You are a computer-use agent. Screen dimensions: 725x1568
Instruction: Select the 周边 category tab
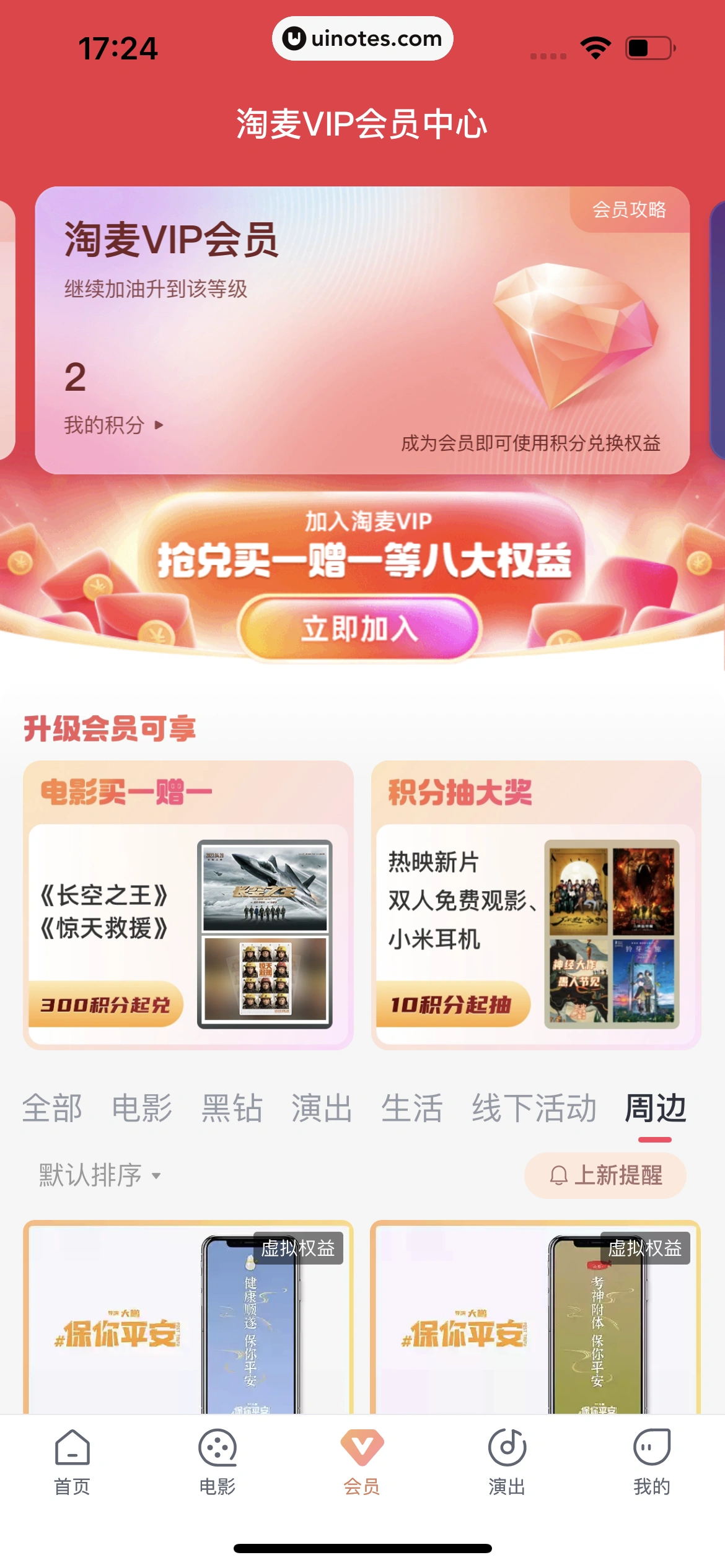point(655,1108)
